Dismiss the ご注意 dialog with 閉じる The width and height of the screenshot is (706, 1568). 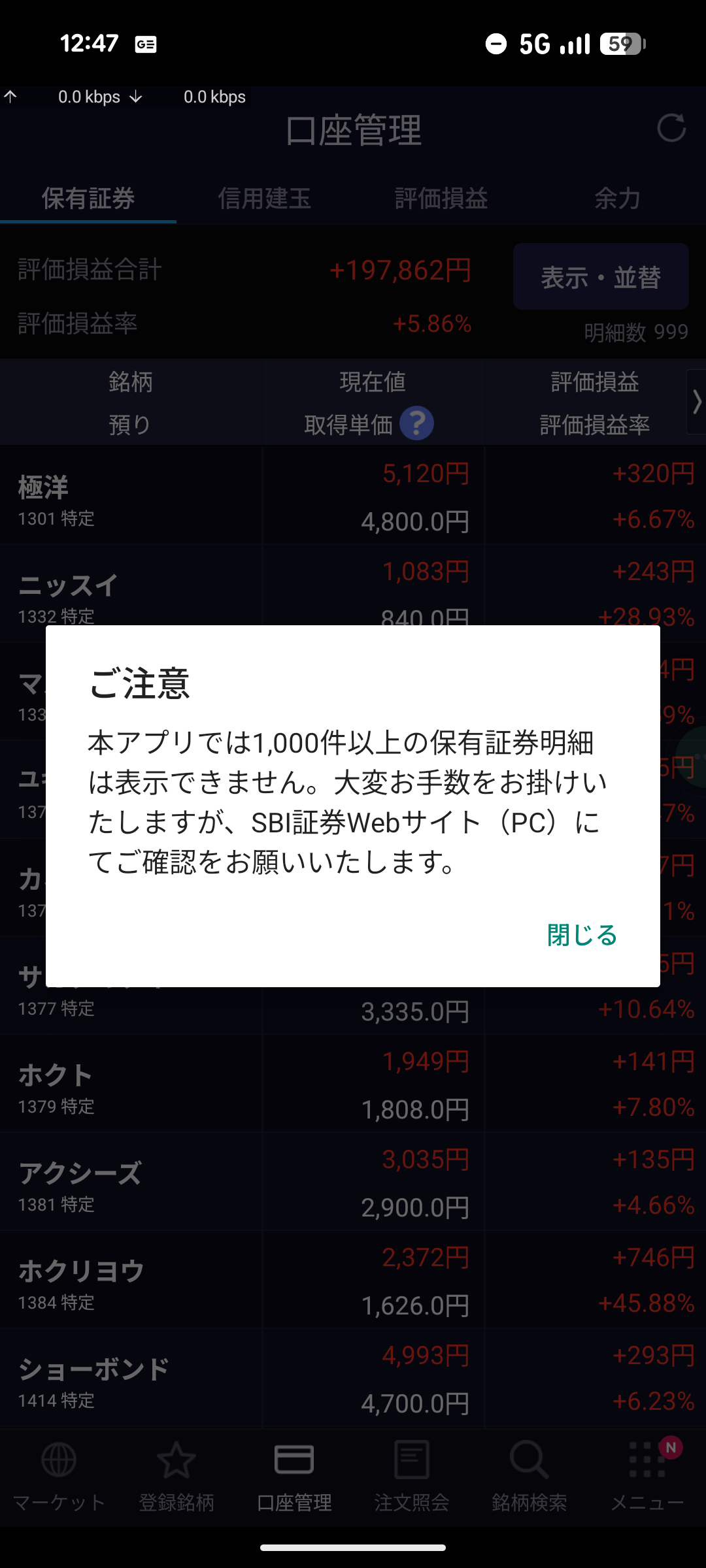[582, 935]
